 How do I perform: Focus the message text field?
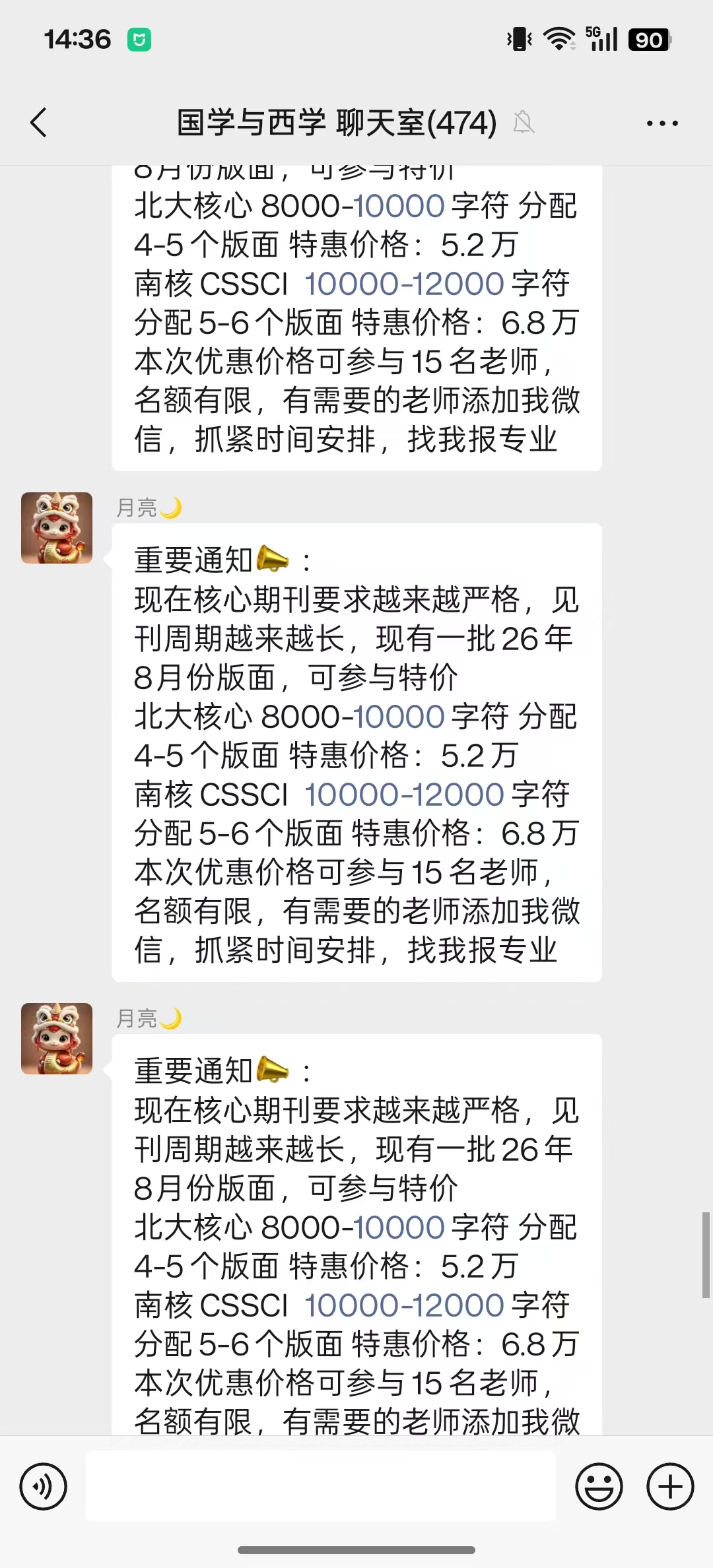pyautogui.click(x=321, y=1486)
